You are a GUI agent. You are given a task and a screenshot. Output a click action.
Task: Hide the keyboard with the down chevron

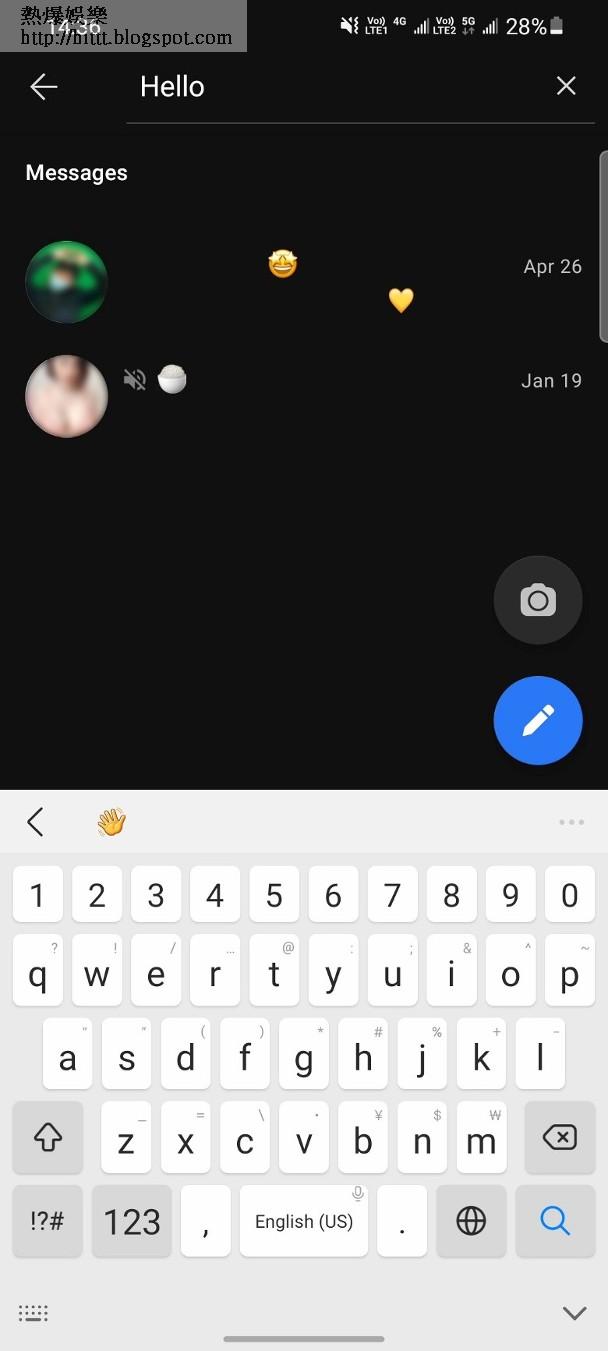pos(573,1313)
